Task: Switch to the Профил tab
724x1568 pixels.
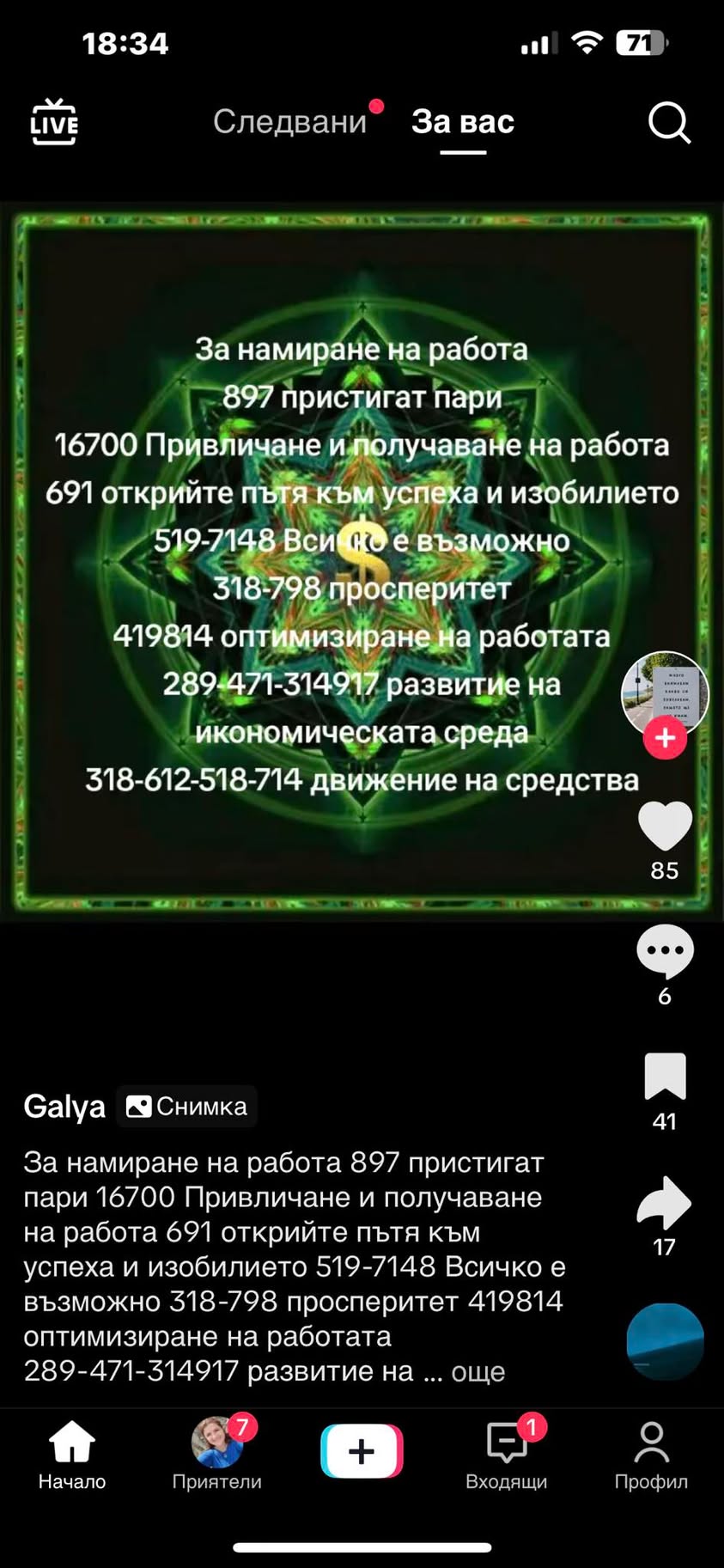Action: (651, 1455)
